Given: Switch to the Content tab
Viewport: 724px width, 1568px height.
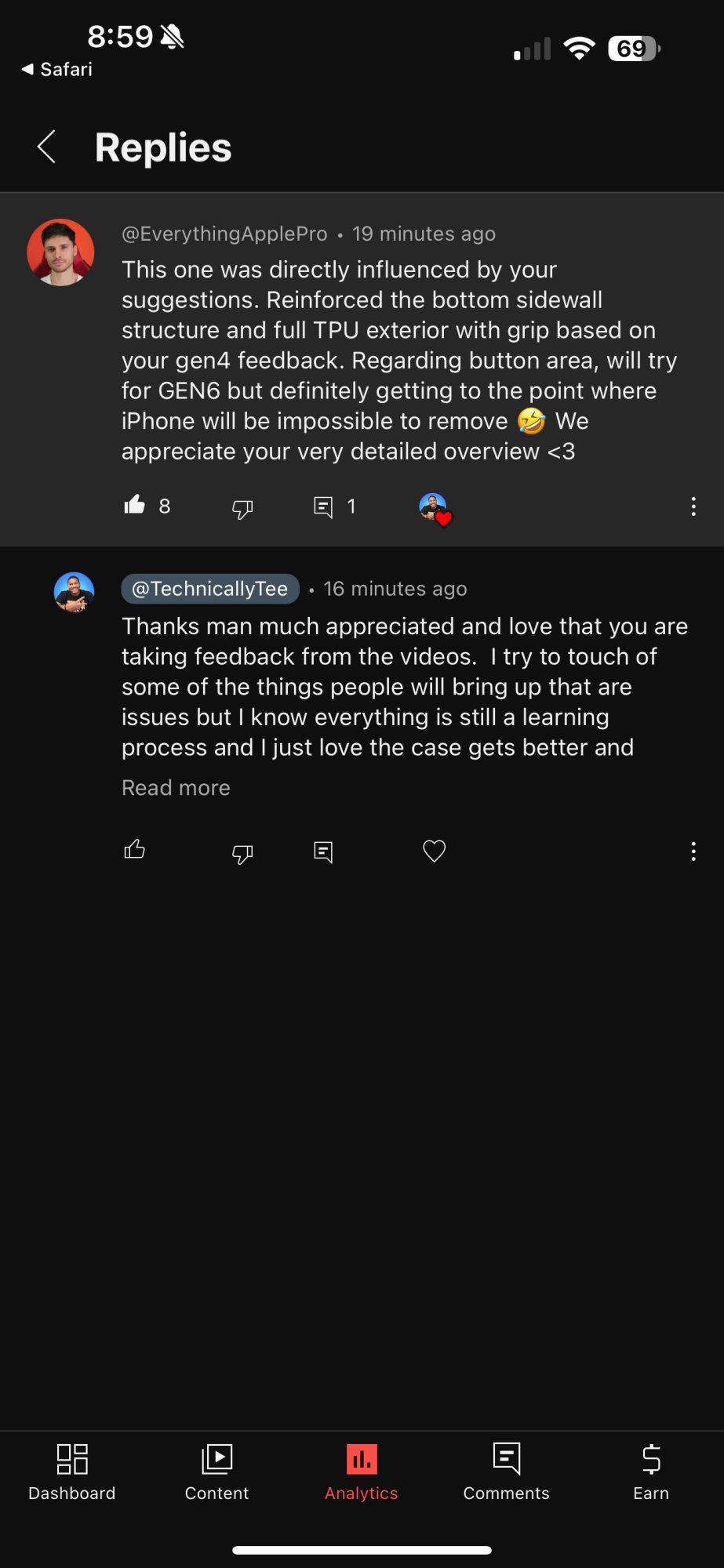Looking at the screenshot, I should tap(216, 1472).
